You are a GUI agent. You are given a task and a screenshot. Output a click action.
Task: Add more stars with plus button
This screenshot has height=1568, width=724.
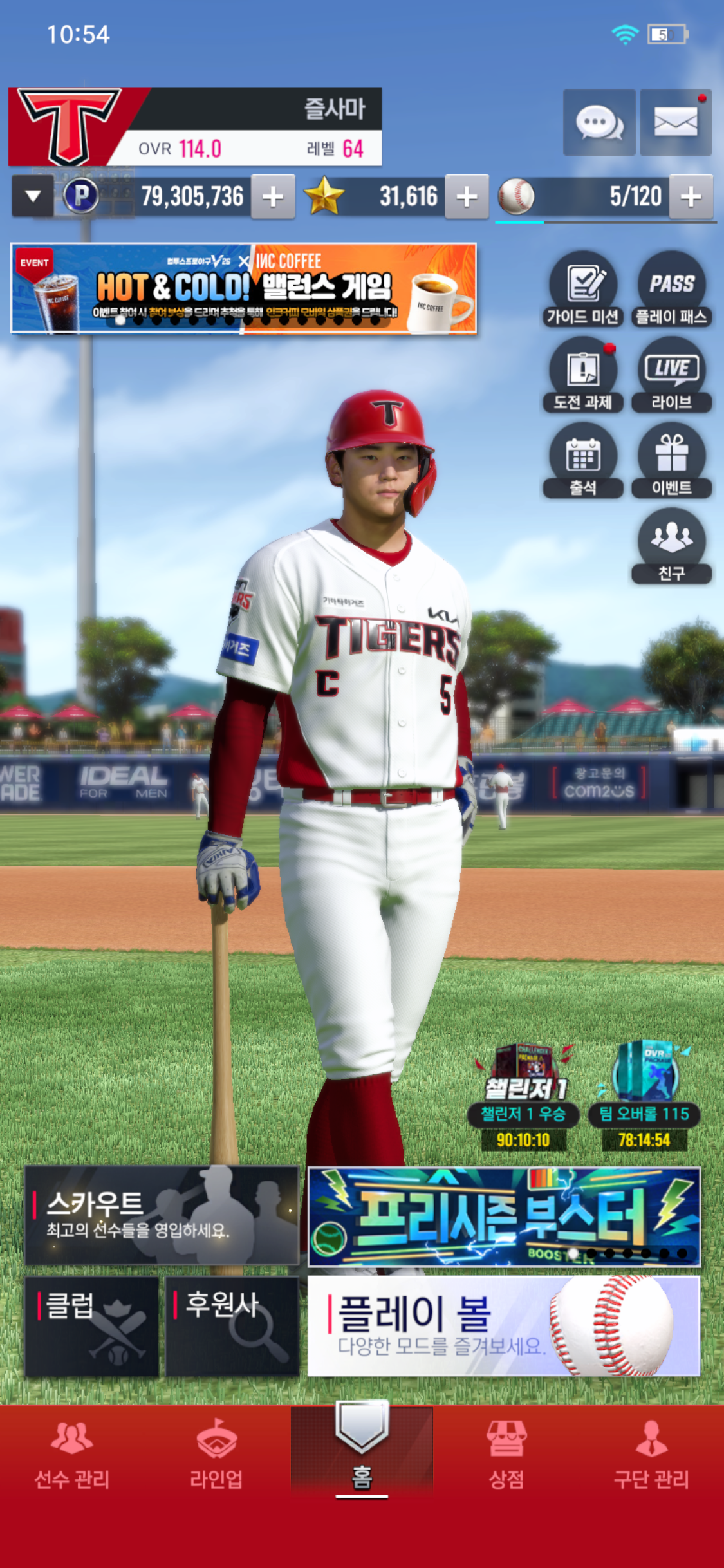click(467, 196)
